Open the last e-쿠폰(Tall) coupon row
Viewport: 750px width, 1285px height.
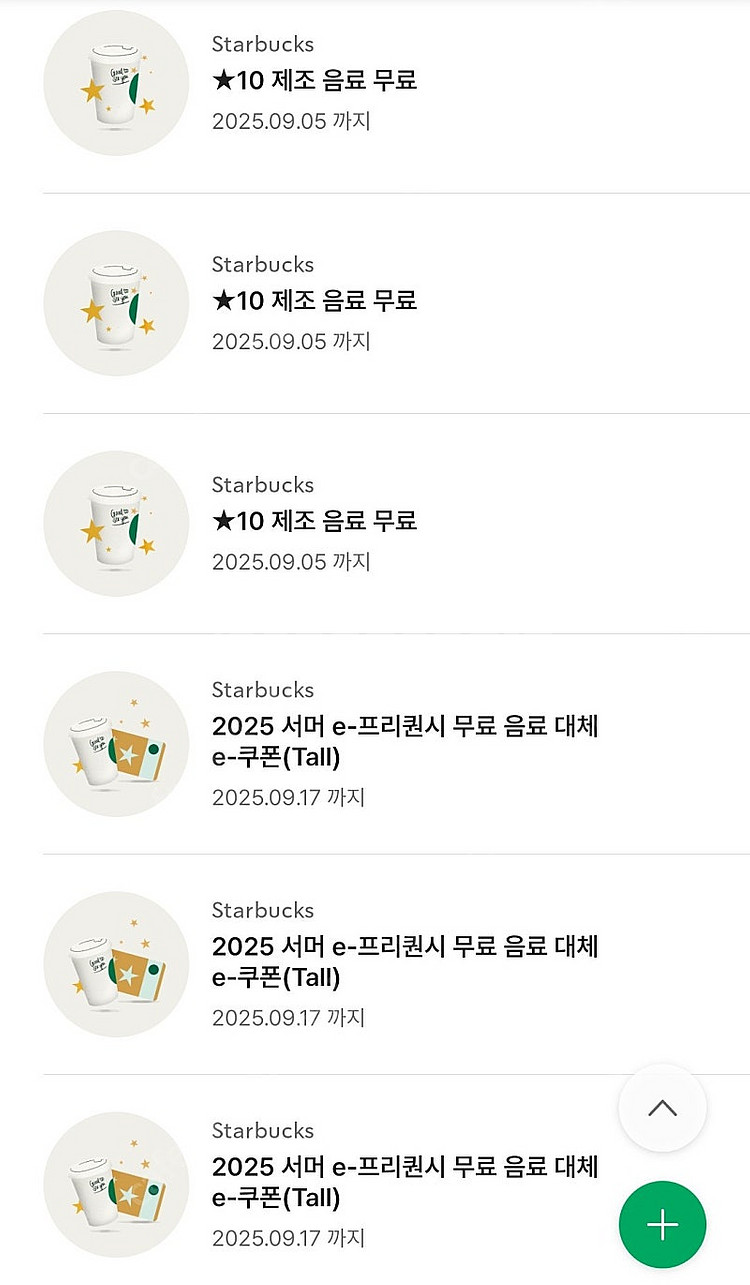tap(404, 1184)
